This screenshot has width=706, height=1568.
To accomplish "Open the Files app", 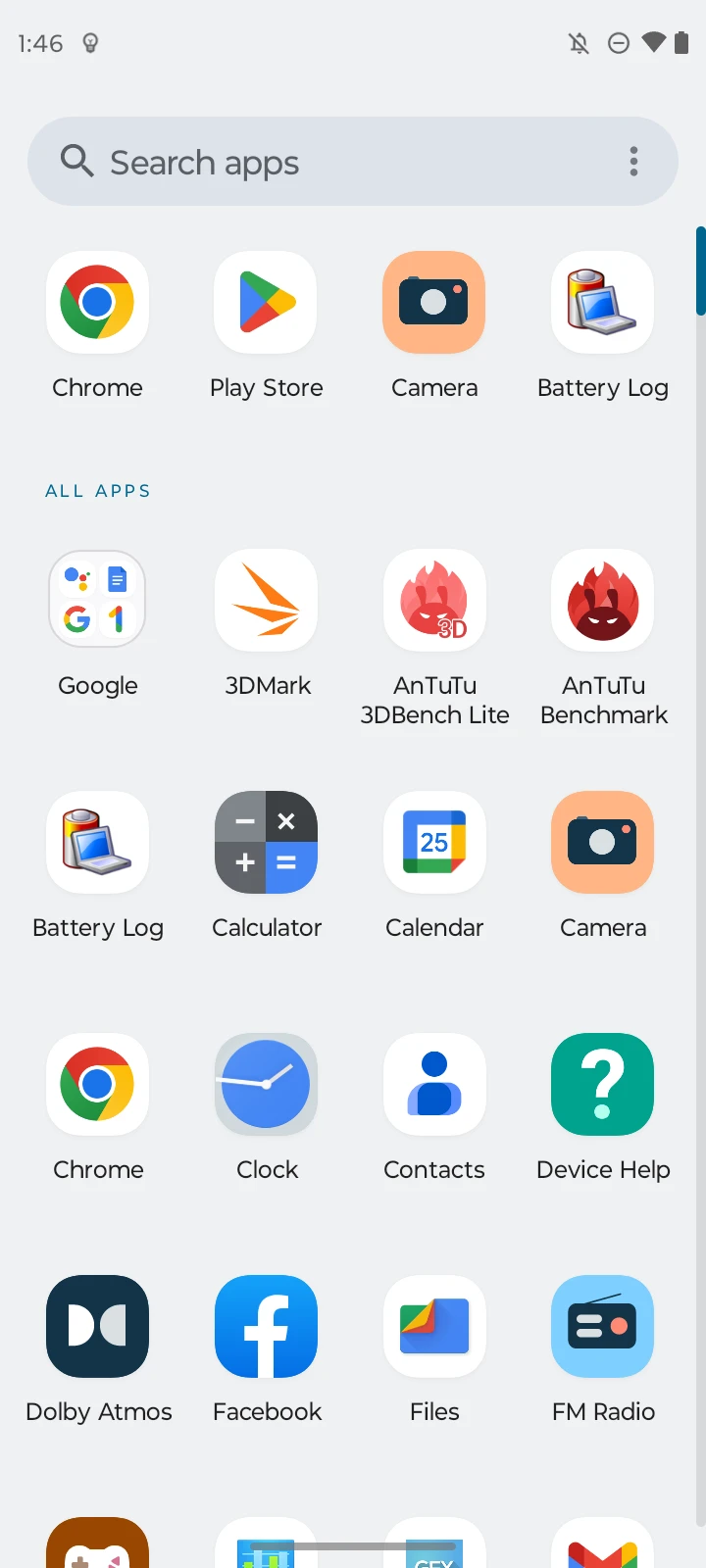I will [434, 1326].
